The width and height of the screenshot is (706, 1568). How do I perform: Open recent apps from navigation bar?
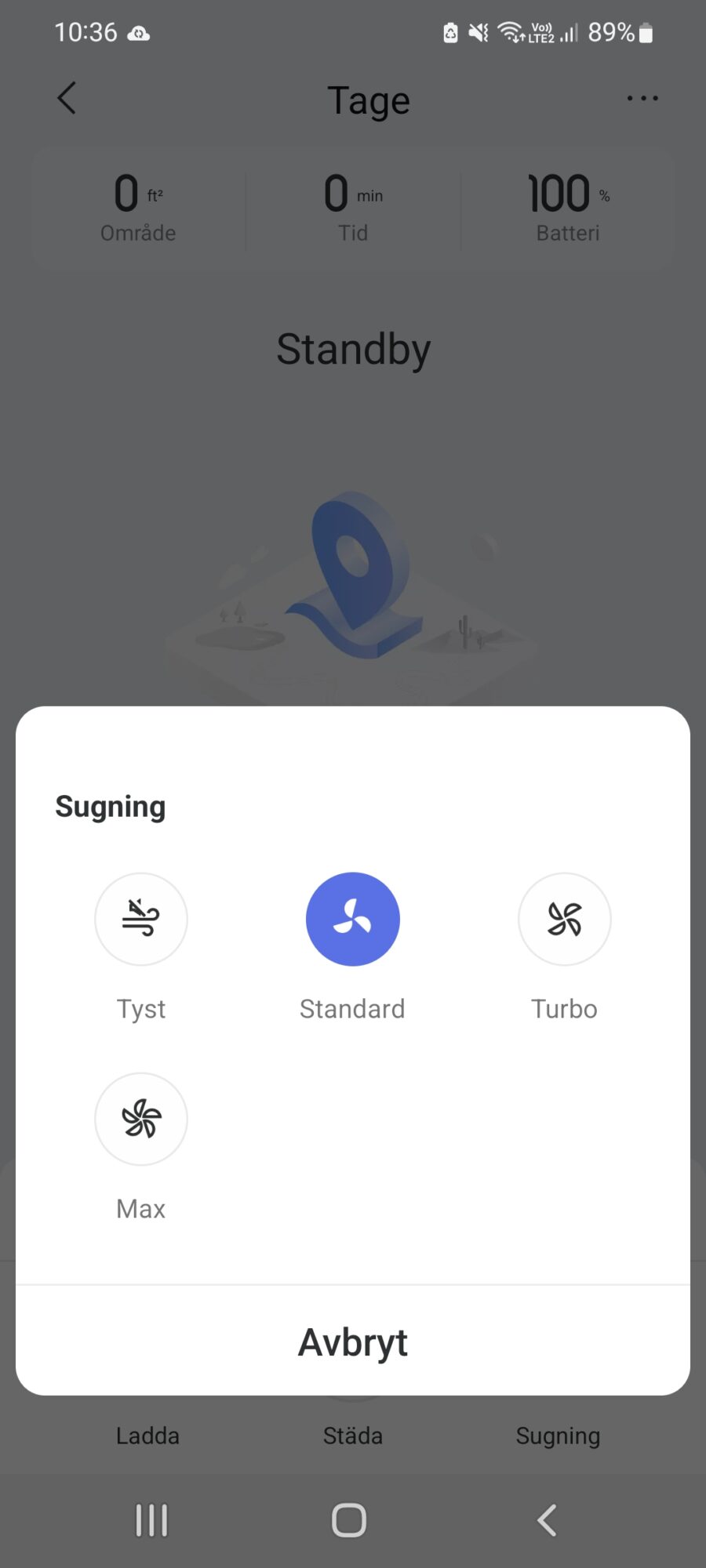tap(151, 1520)
